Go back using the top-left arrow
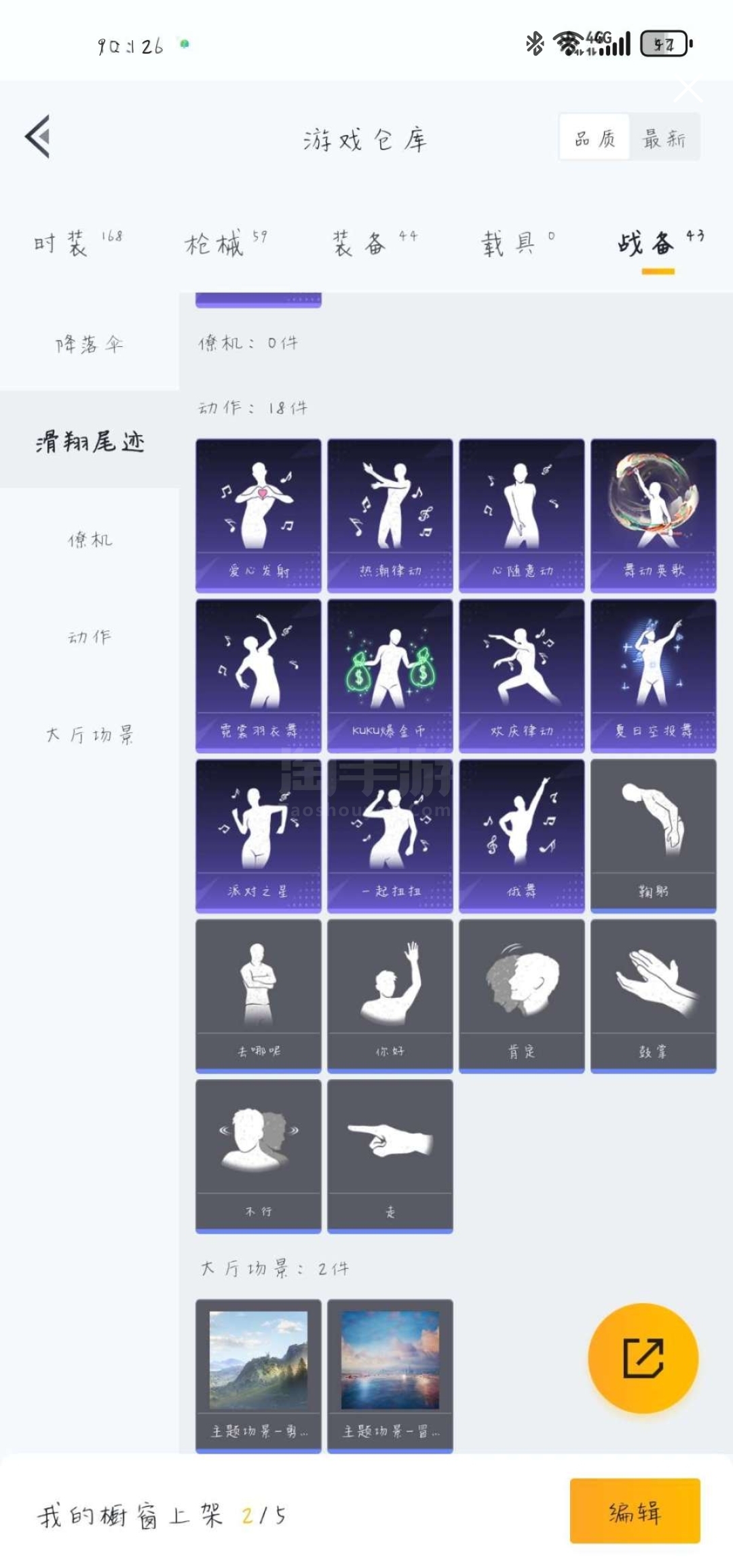This screenshot has height=1568, width=733. point(38,136)
